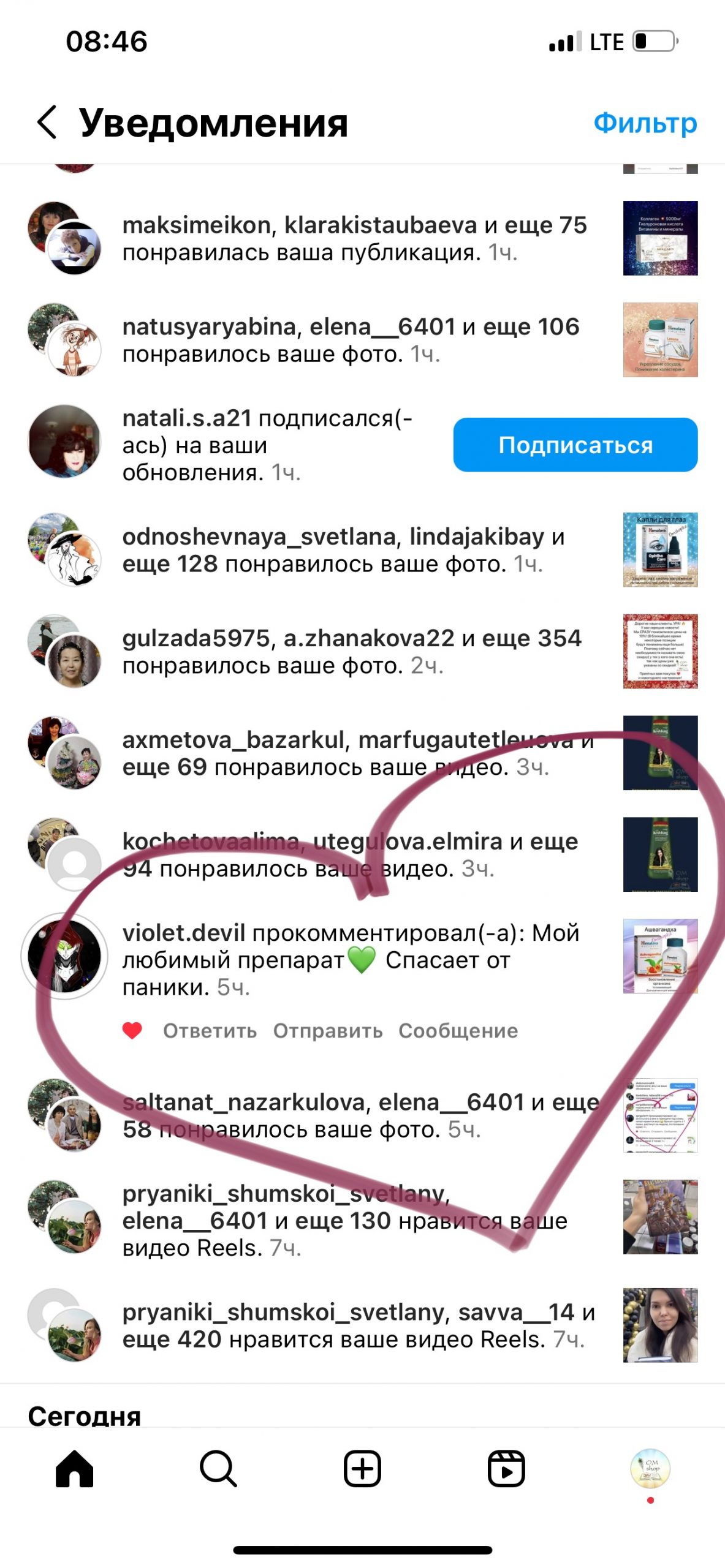Open the kochetovaalima video likes notification
This screenshot has width=725, height=1568.
click(349, 855)
